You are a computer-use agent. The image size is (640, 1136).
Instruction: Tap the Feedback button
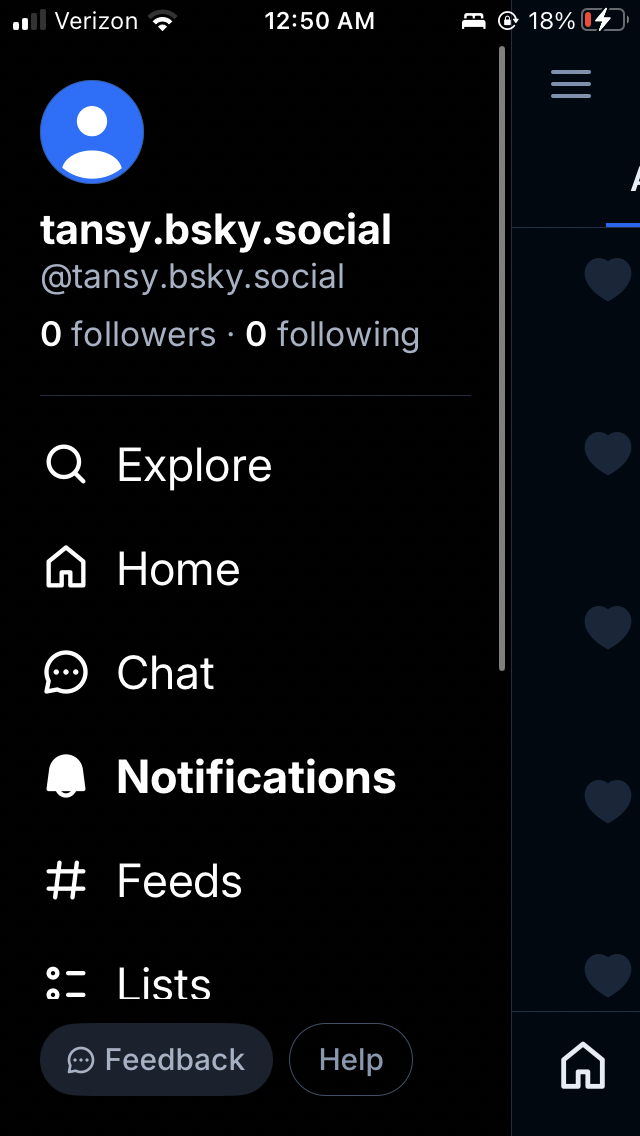click(156, 1059)
